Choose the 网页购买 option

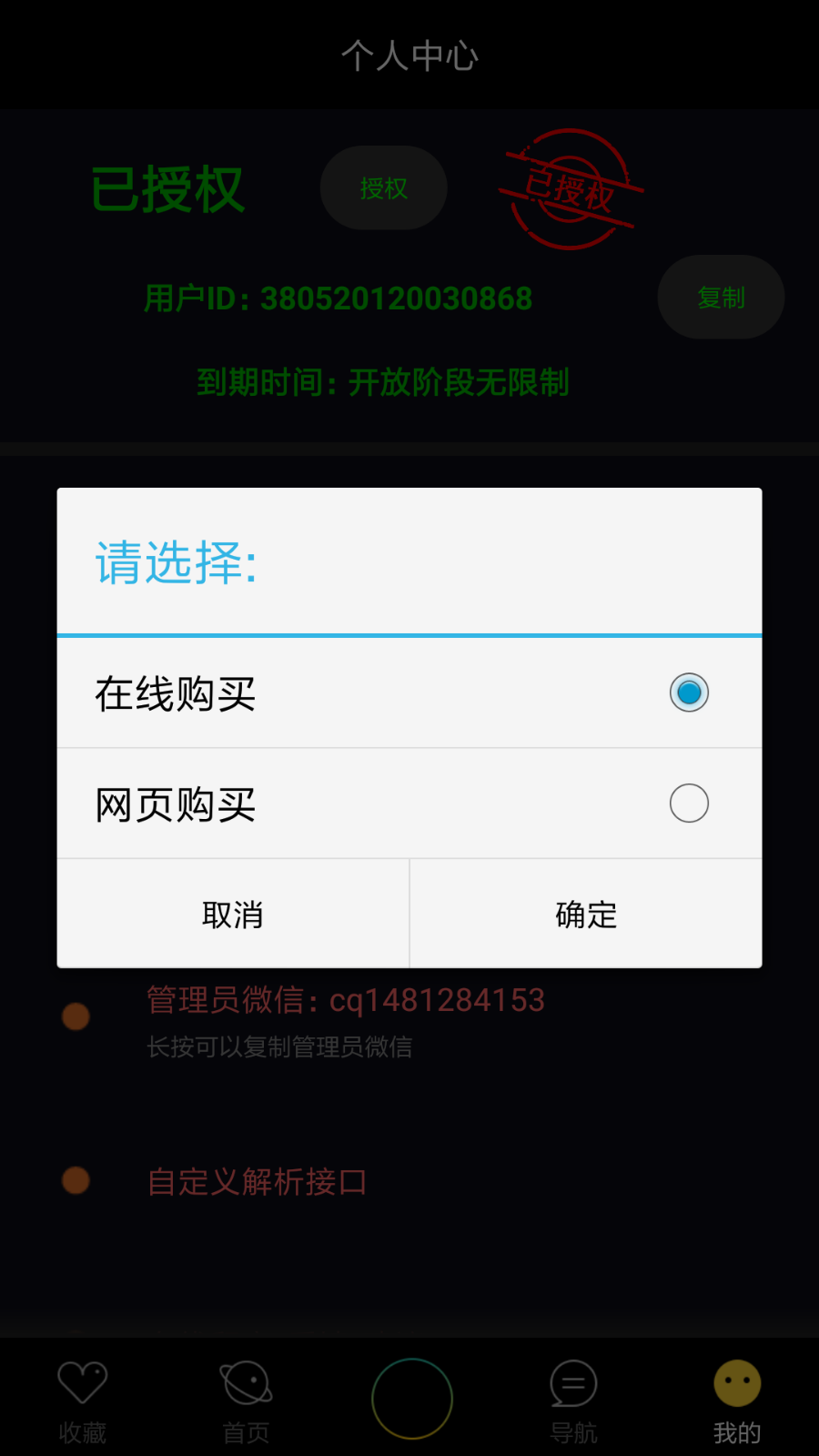click(409, 804)
